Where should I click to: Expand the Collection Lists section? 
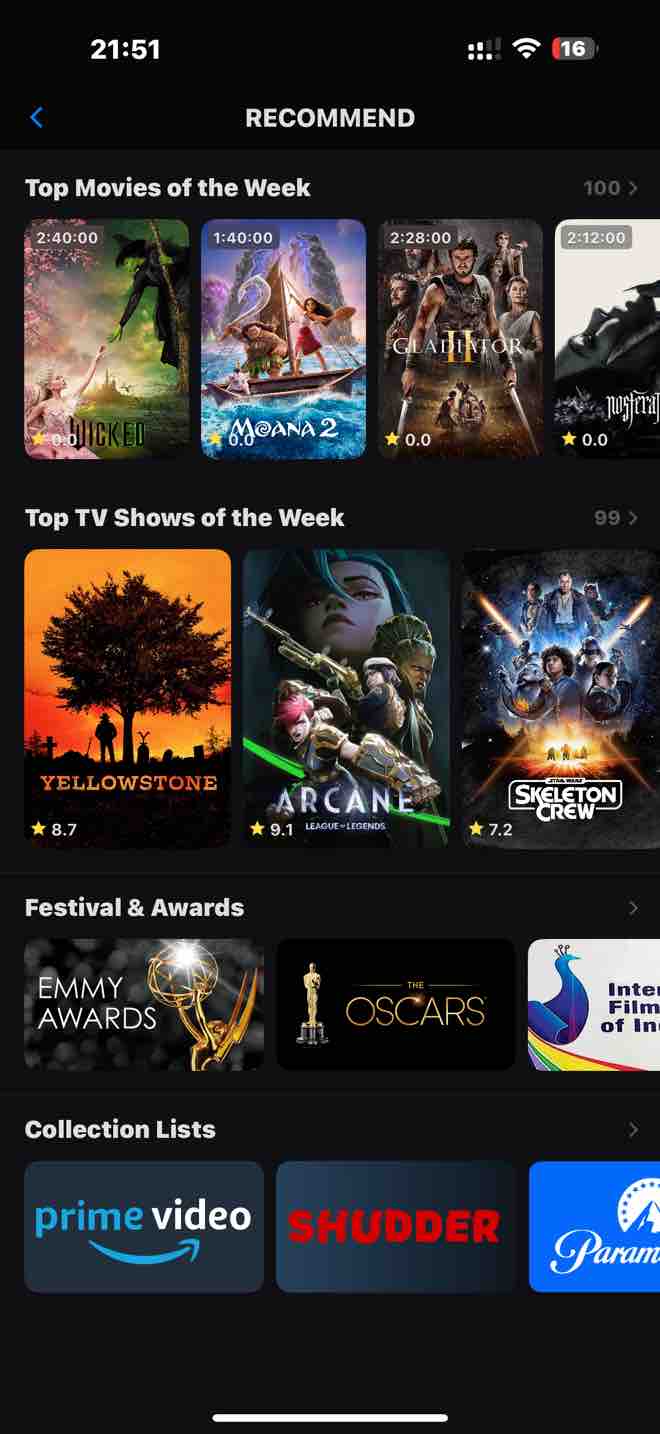point(633,1130)
